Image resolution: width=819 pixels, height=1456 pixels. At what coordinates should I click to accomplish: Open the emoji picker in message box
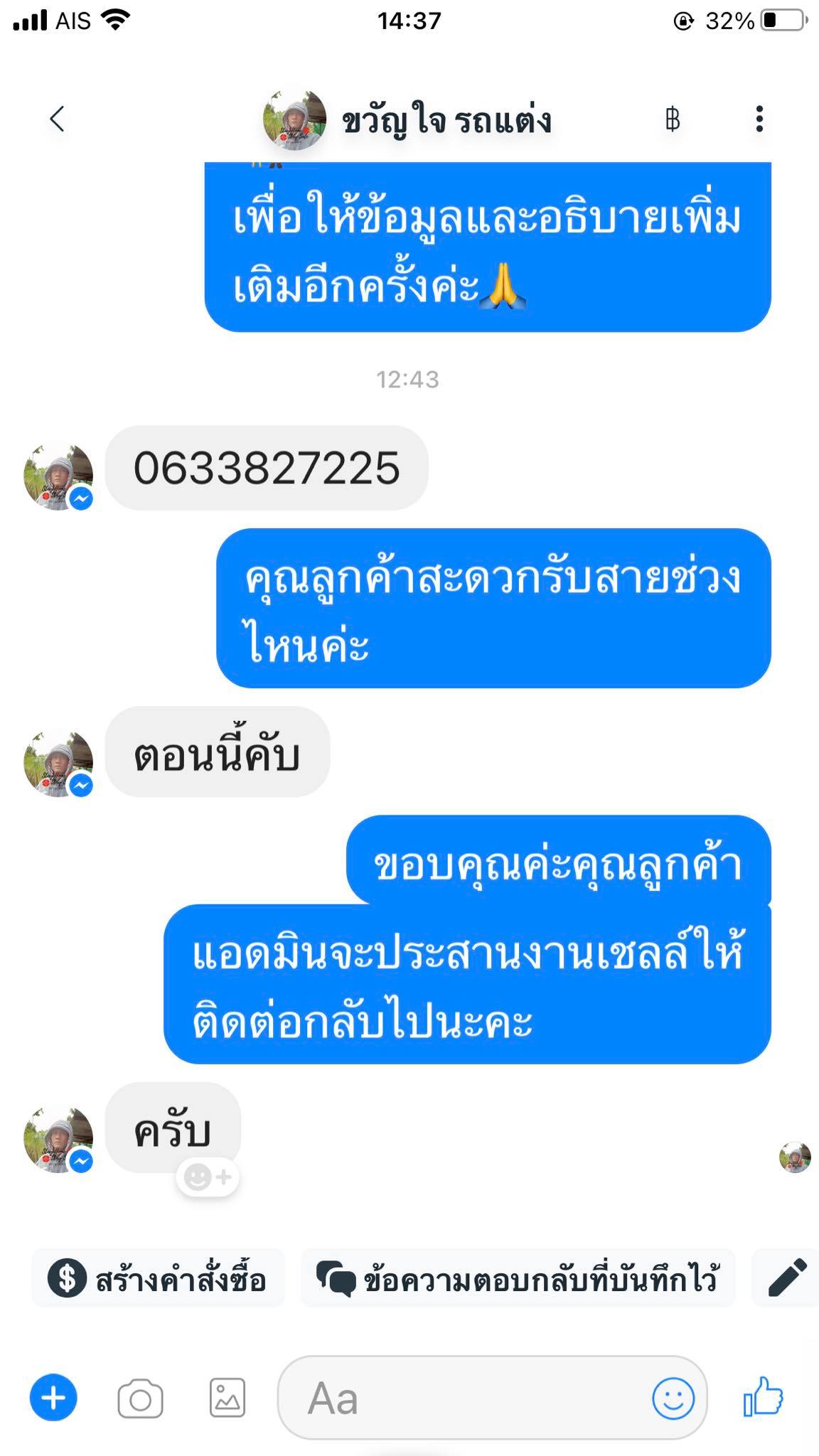coord(673,1398)
